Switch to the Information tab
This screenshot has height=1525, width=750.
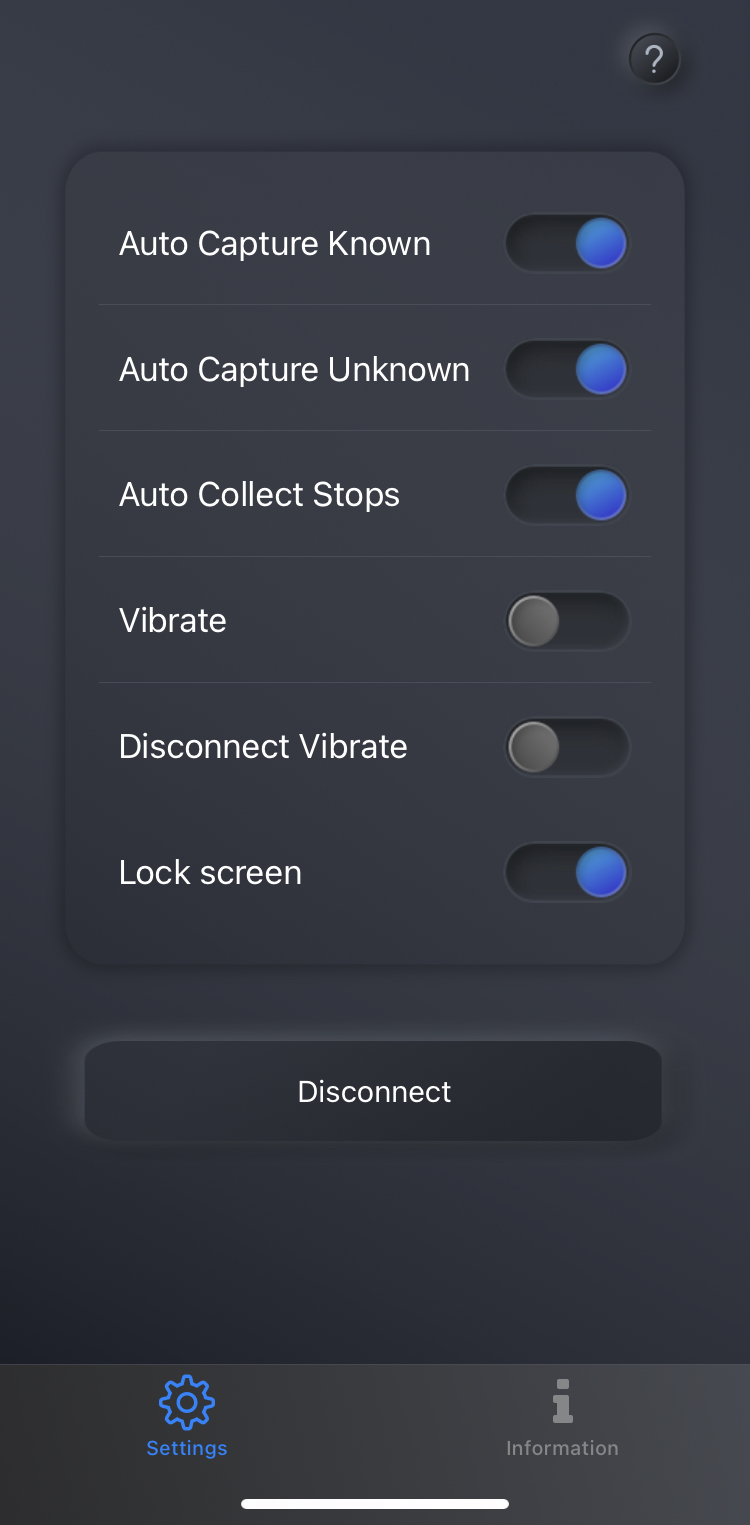coord(562,1417)
